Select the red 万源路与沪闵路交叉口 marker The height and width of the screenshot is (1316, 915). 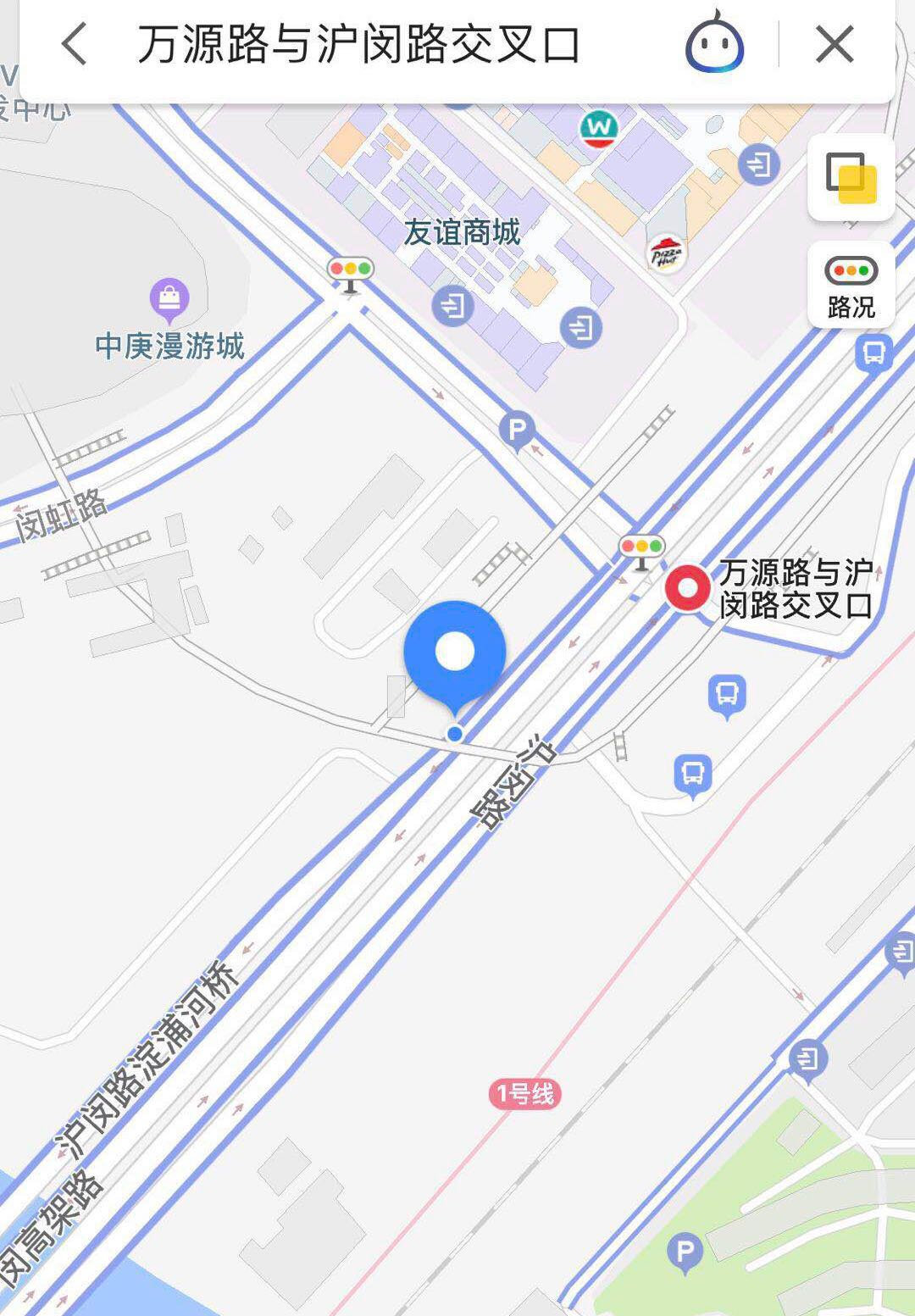pyautogui.click(x=687, y=588)
